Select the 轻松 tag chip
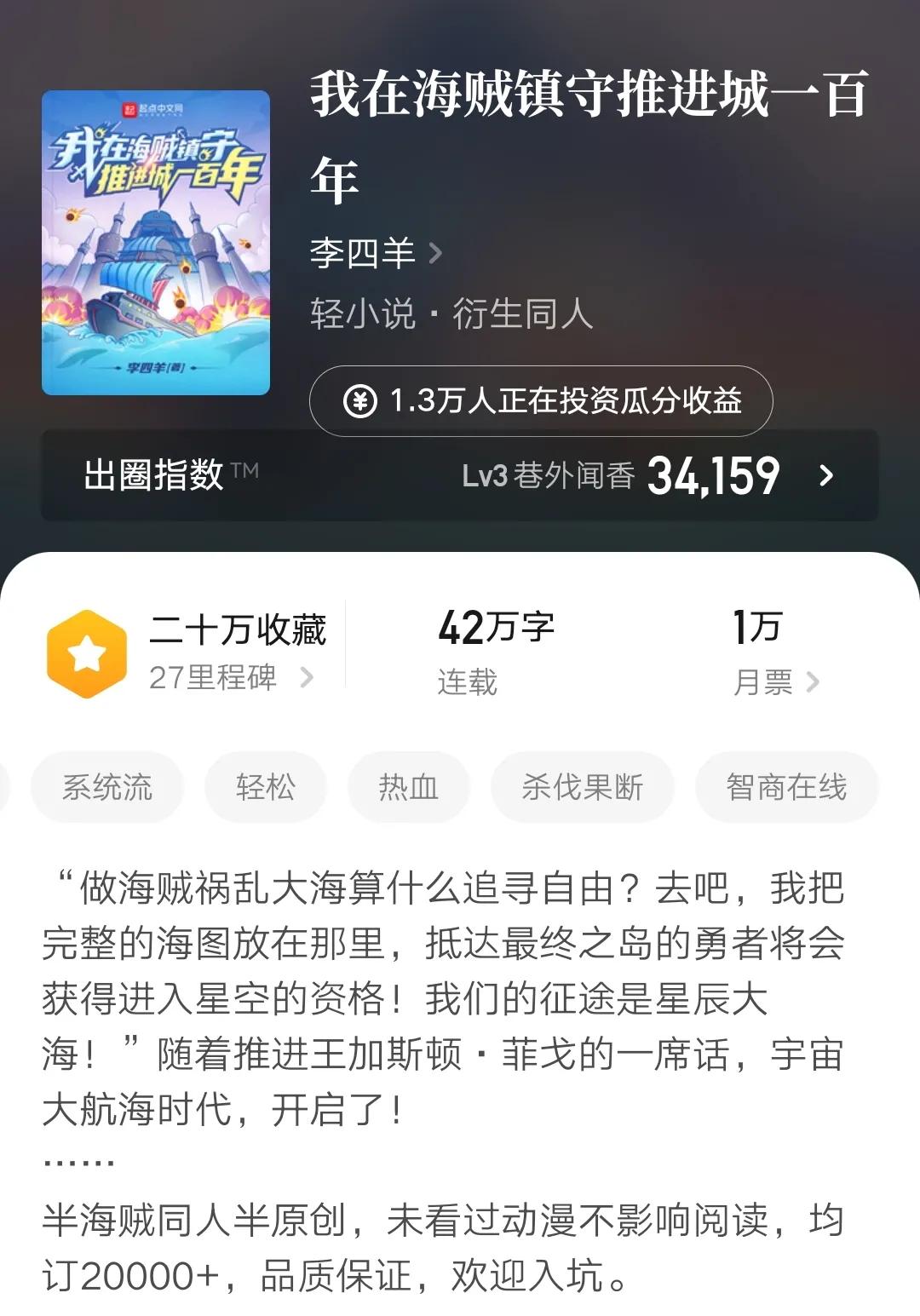The width and height of the screenshot is (920, 1316). coord(266,787)
